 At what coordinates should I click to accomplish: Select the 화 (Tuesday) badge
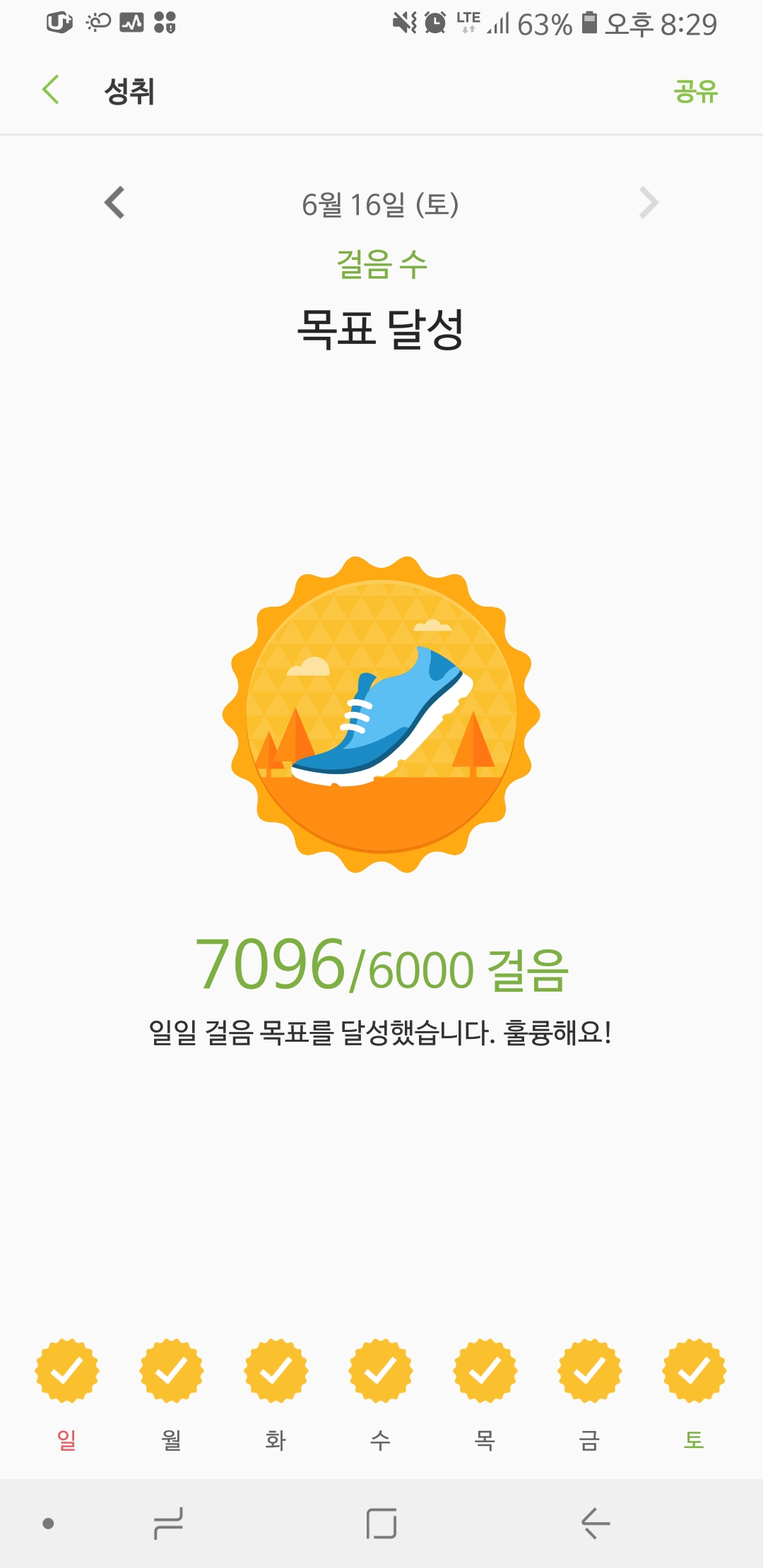click(x=276, y=1370)
